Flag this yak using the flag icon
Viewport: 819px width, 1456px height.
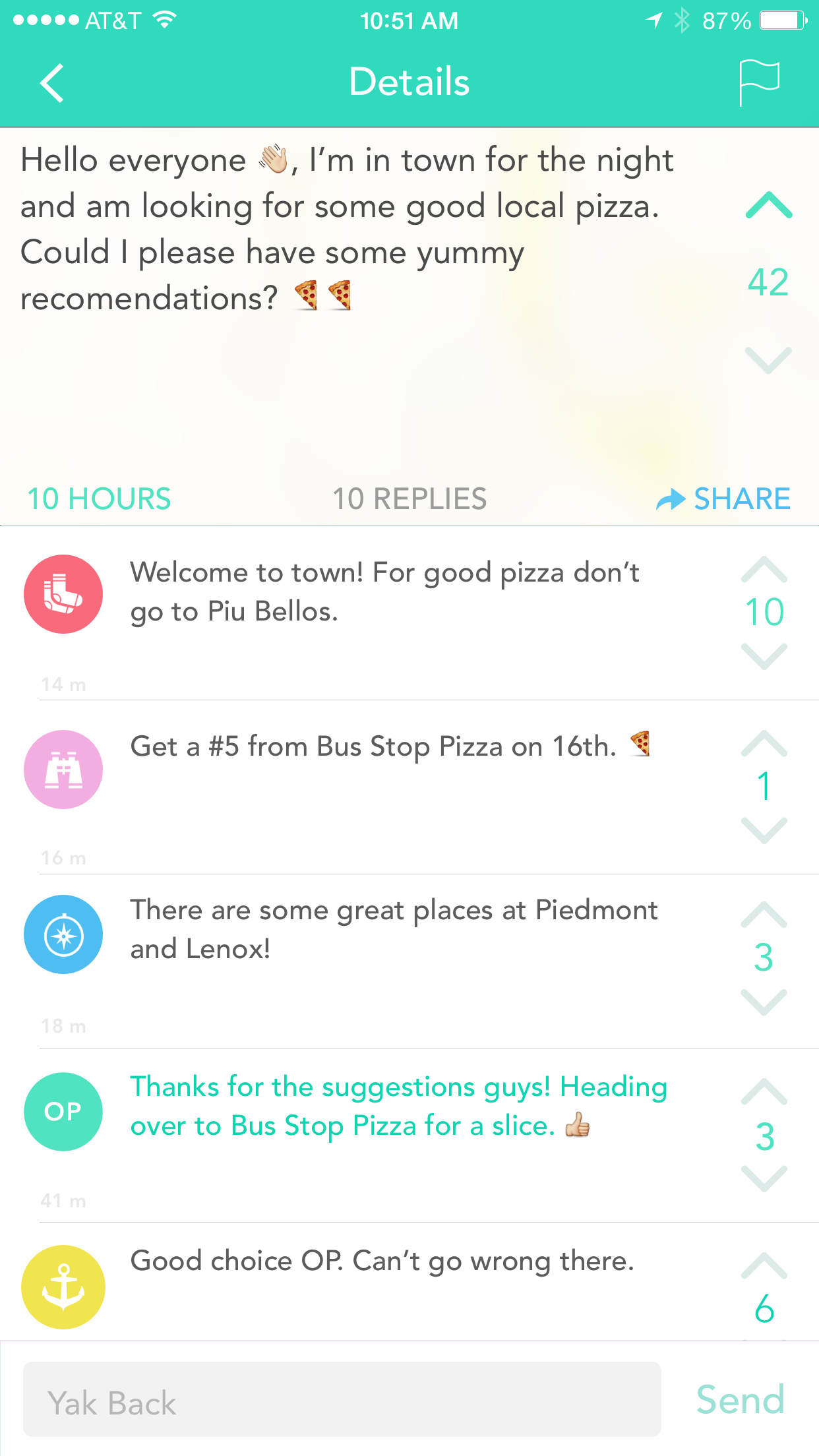(x=760, y=83)
